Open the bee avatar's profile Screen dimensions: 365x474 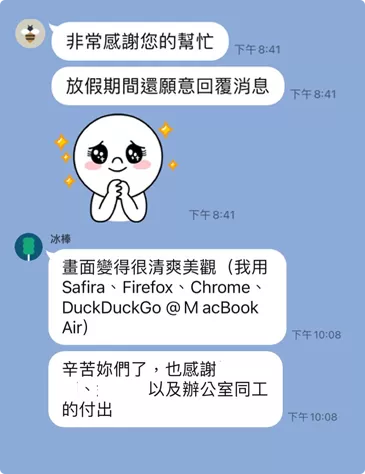30,34
